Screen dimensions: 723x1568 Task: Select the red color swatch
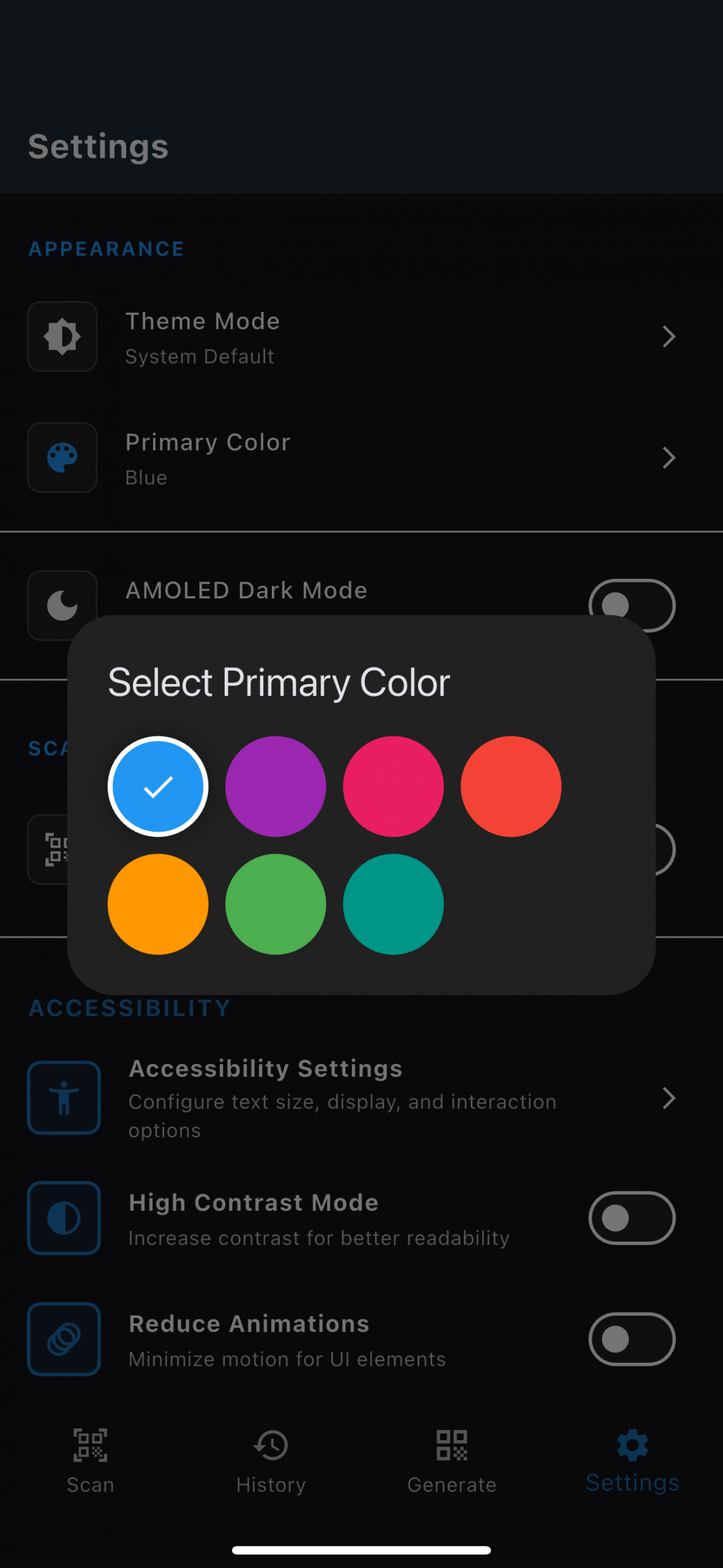pos(511,786)
